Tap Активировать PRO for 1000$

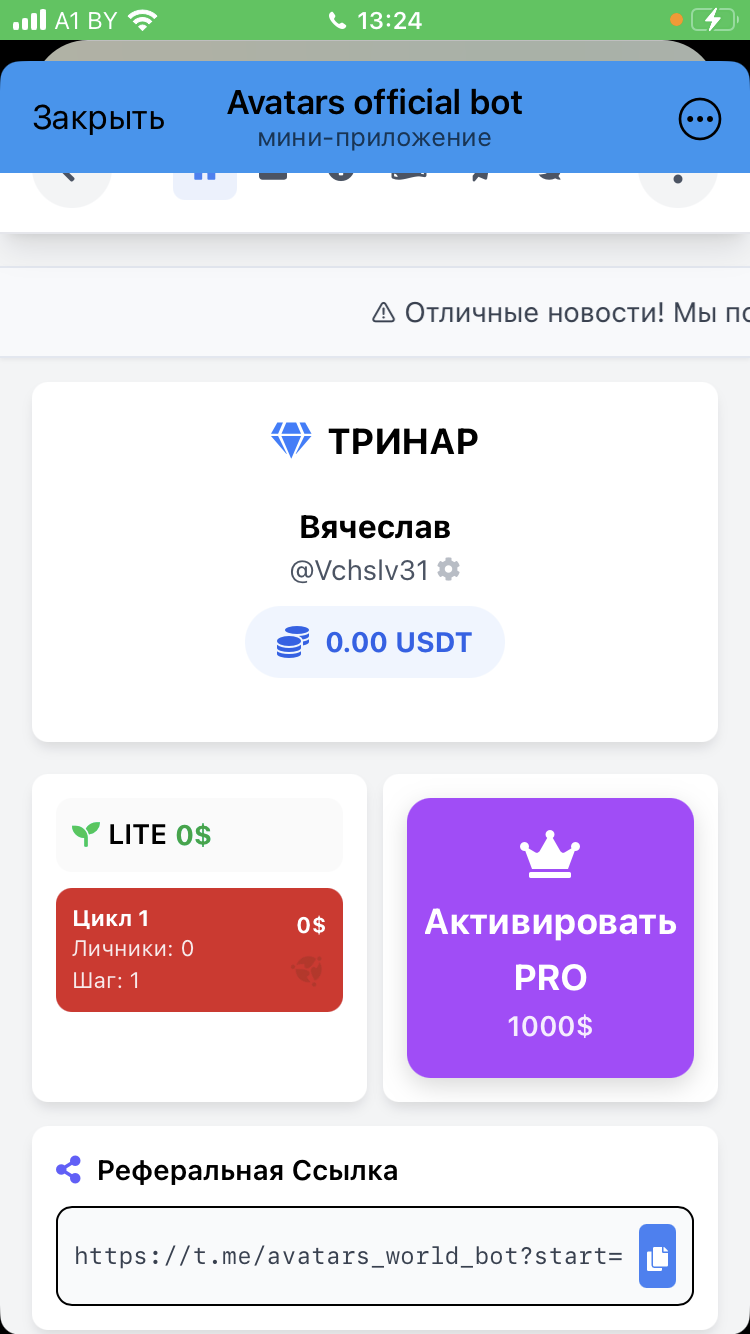coord(550,938)
